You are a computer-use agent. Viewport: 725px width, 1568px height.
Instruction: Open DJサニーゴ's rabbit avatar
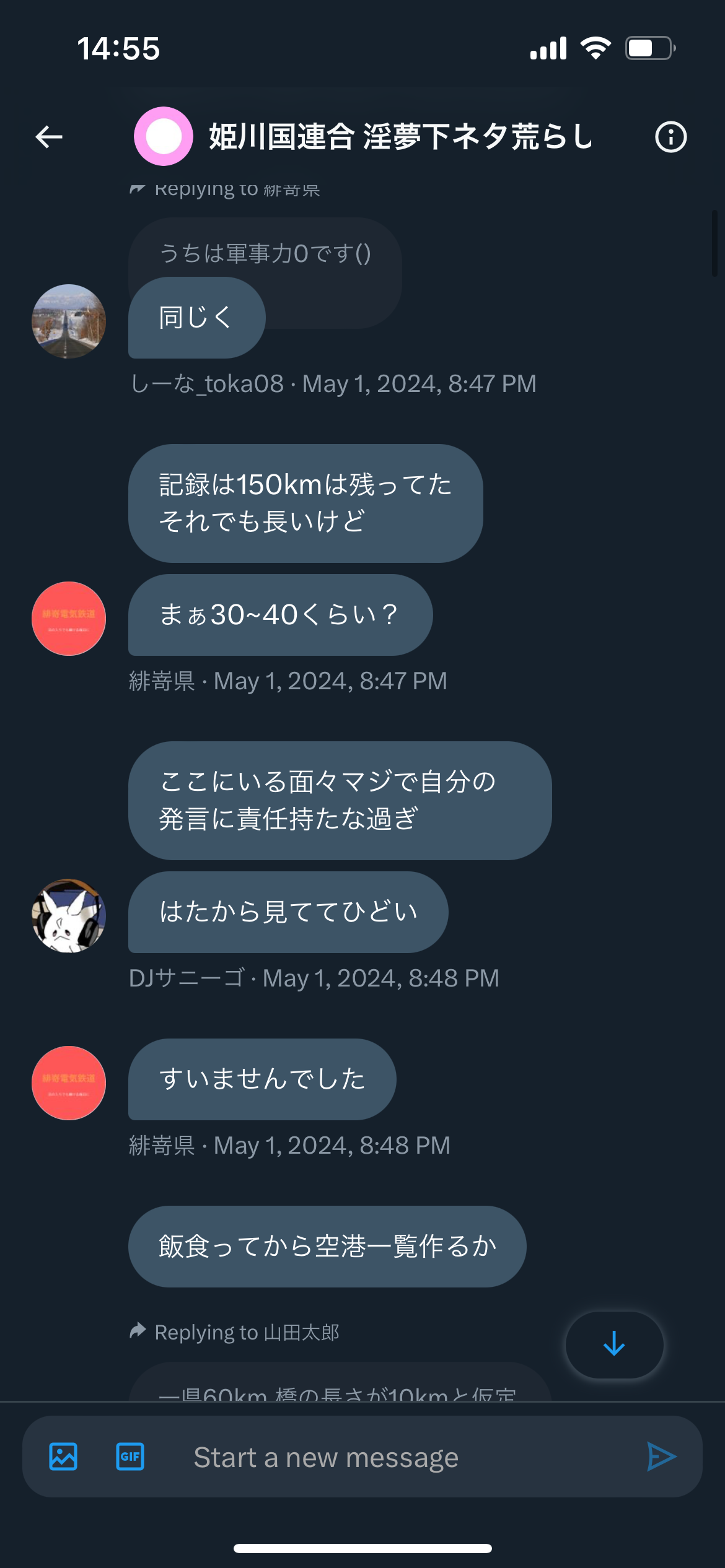[69, 916]
